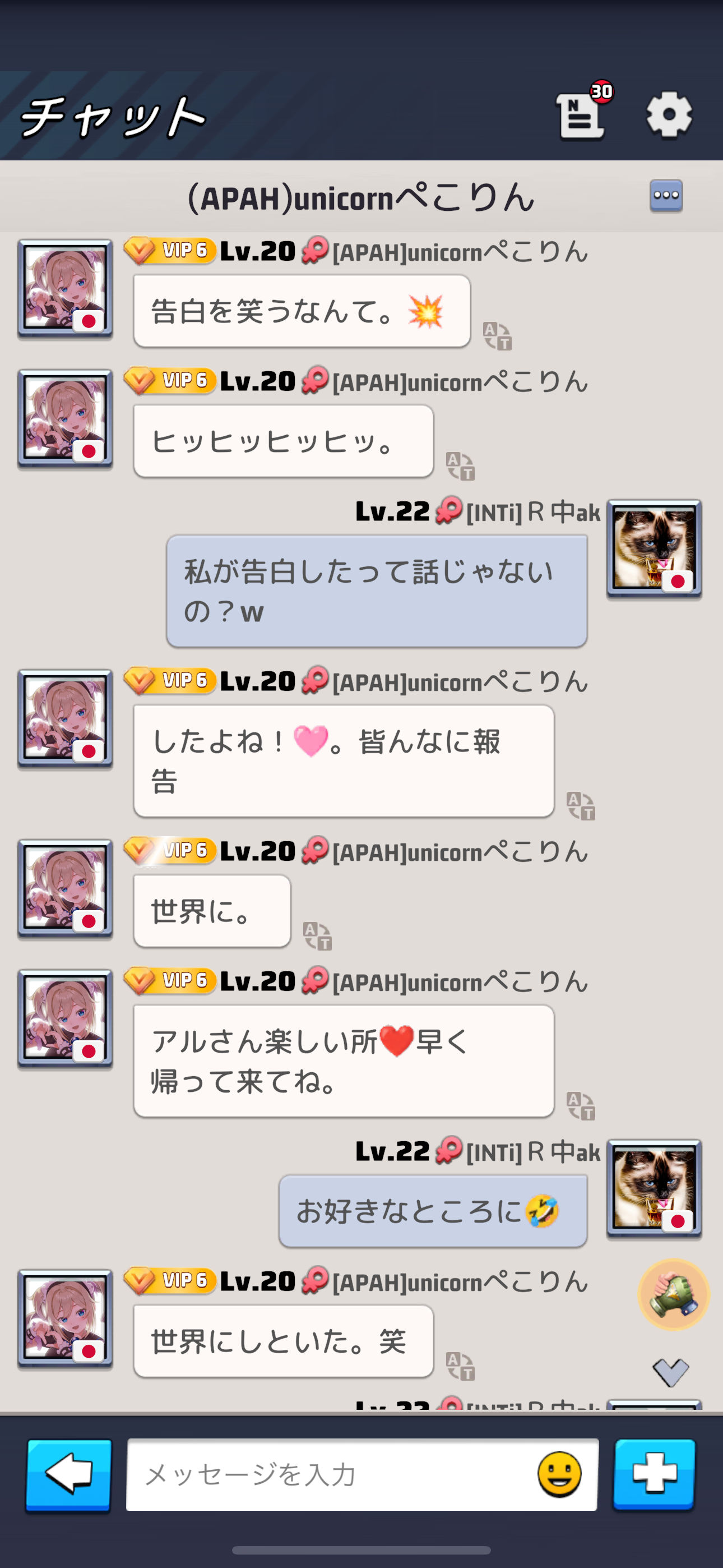Image resolution: width=723 pixels, height=1568 pixels.
Task: Open chat settings gear
Action: pos(668,114)
